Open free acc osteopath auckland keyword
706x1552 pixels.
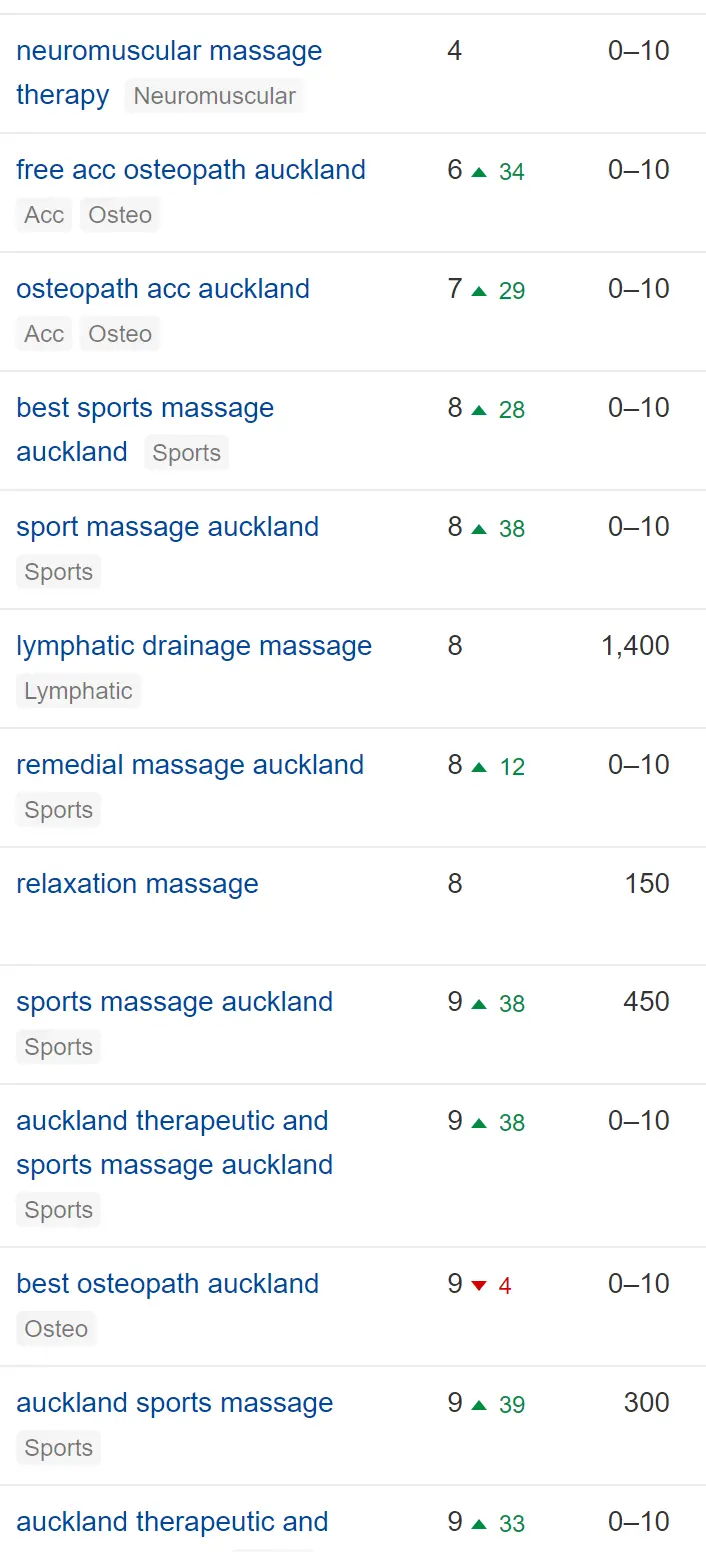(x=190, y=170)
